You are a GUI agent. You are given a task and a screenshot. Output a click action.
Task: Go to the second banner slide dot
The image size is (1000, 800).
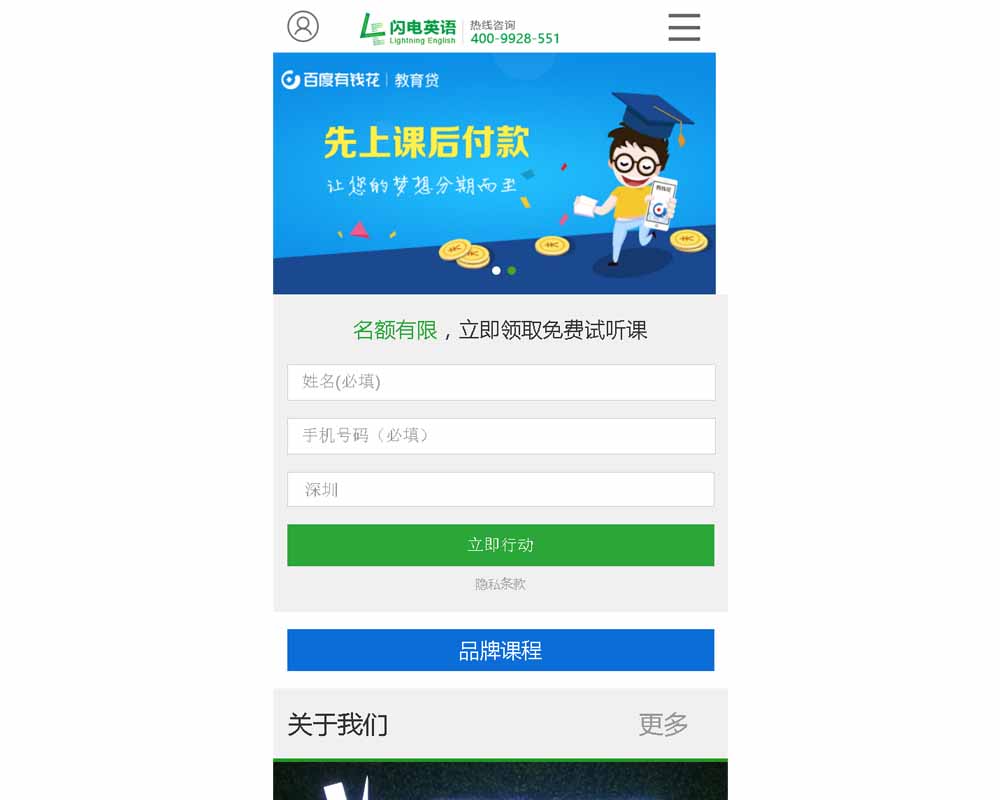tap(512, 270)
